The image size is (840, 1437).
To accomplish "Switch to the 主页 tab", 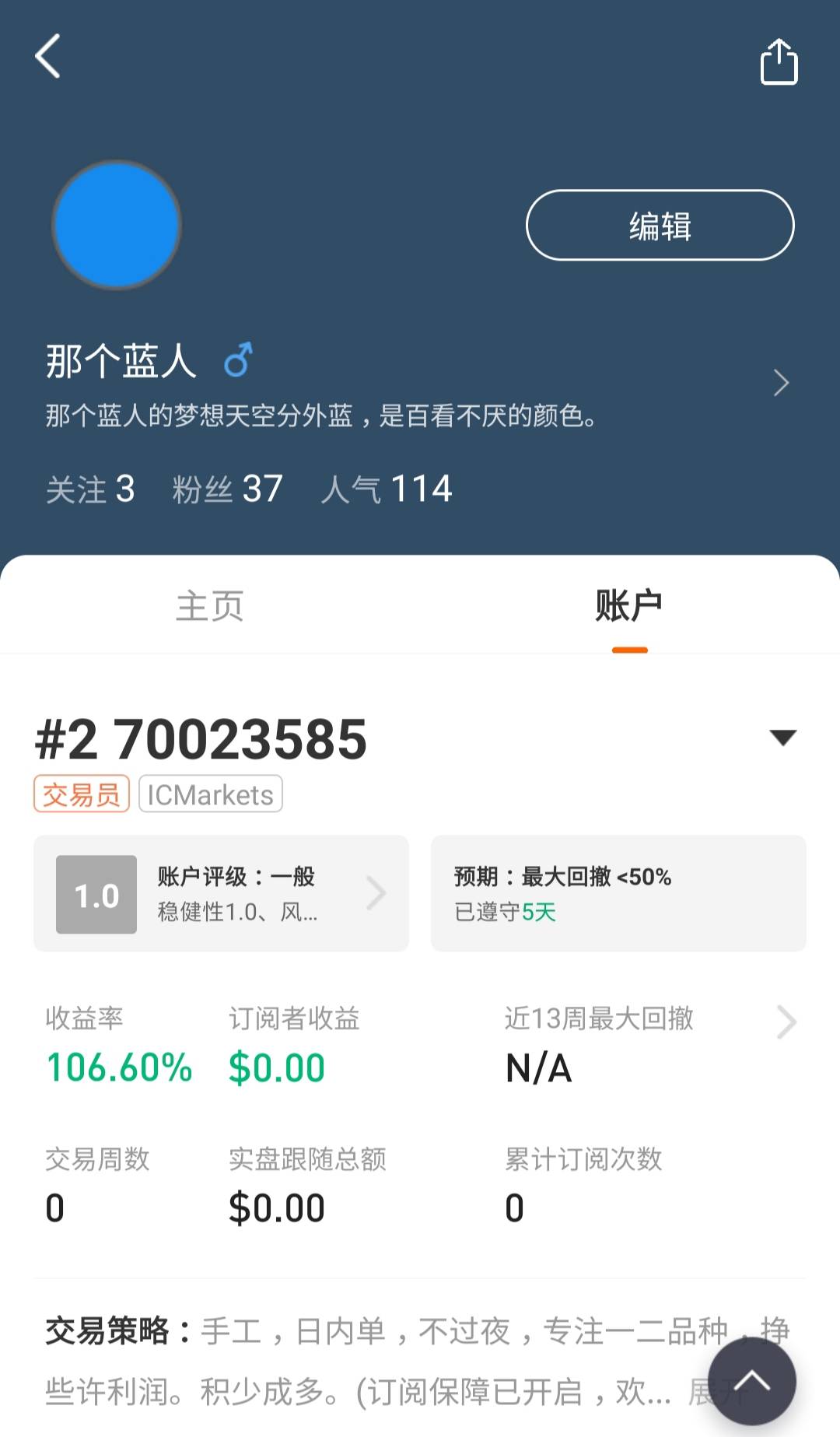I will (x=210, y=606).
